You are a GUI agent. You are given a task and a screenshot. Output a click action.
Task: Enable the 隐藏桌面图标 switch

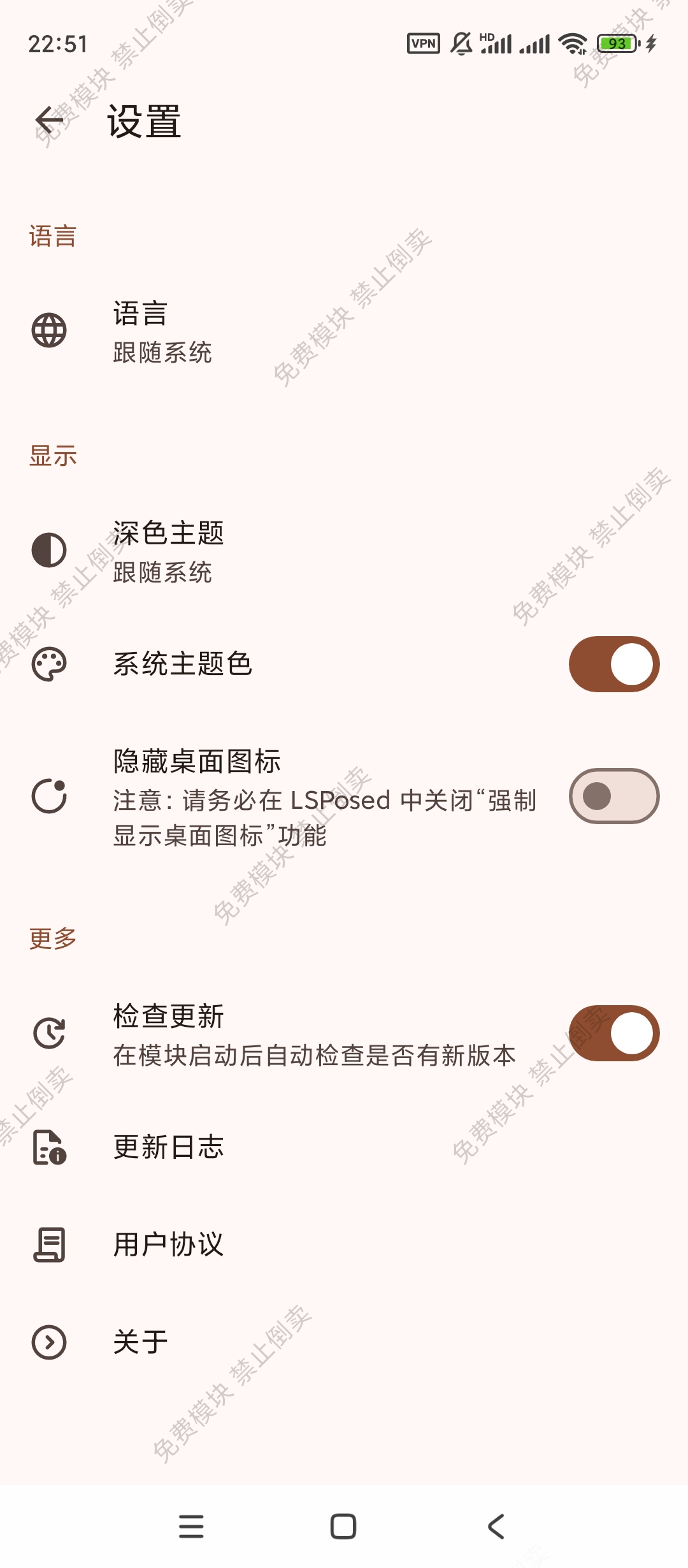pos(613,796)
